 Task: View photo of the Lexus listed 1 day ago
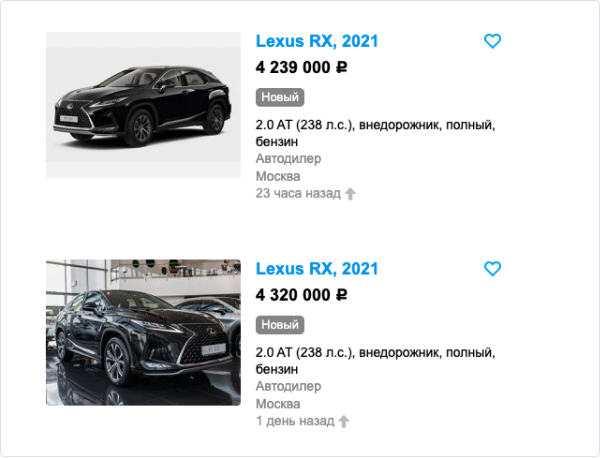tap(143, 332)
